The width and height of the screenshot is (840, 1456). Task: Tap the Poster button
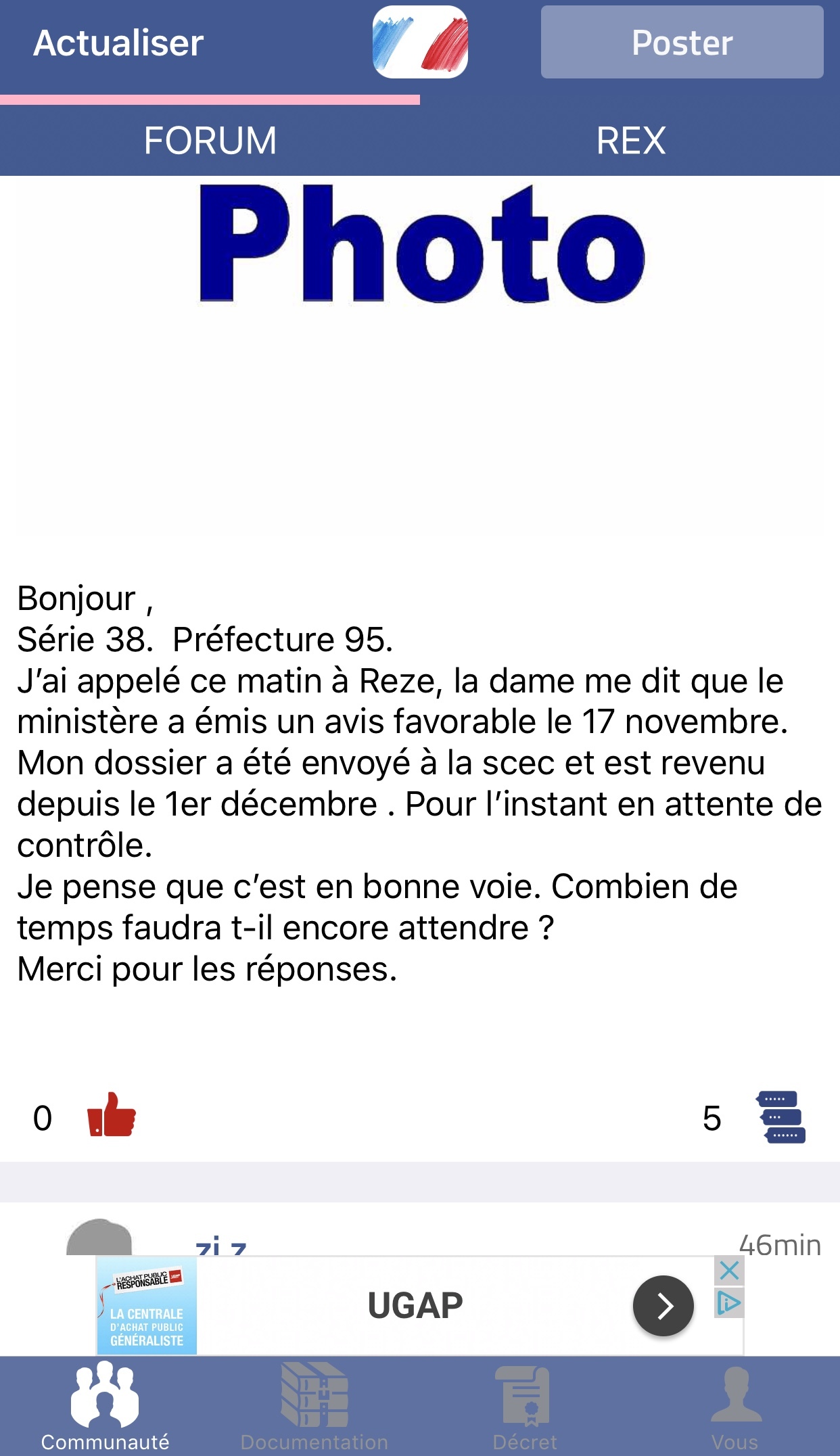coord(682,42)
